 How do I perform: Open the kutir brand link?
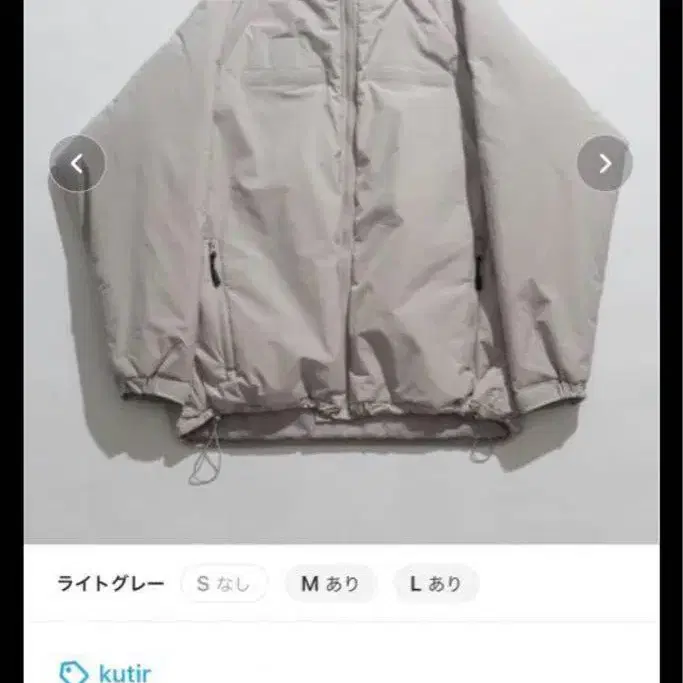tap(107, 671)
